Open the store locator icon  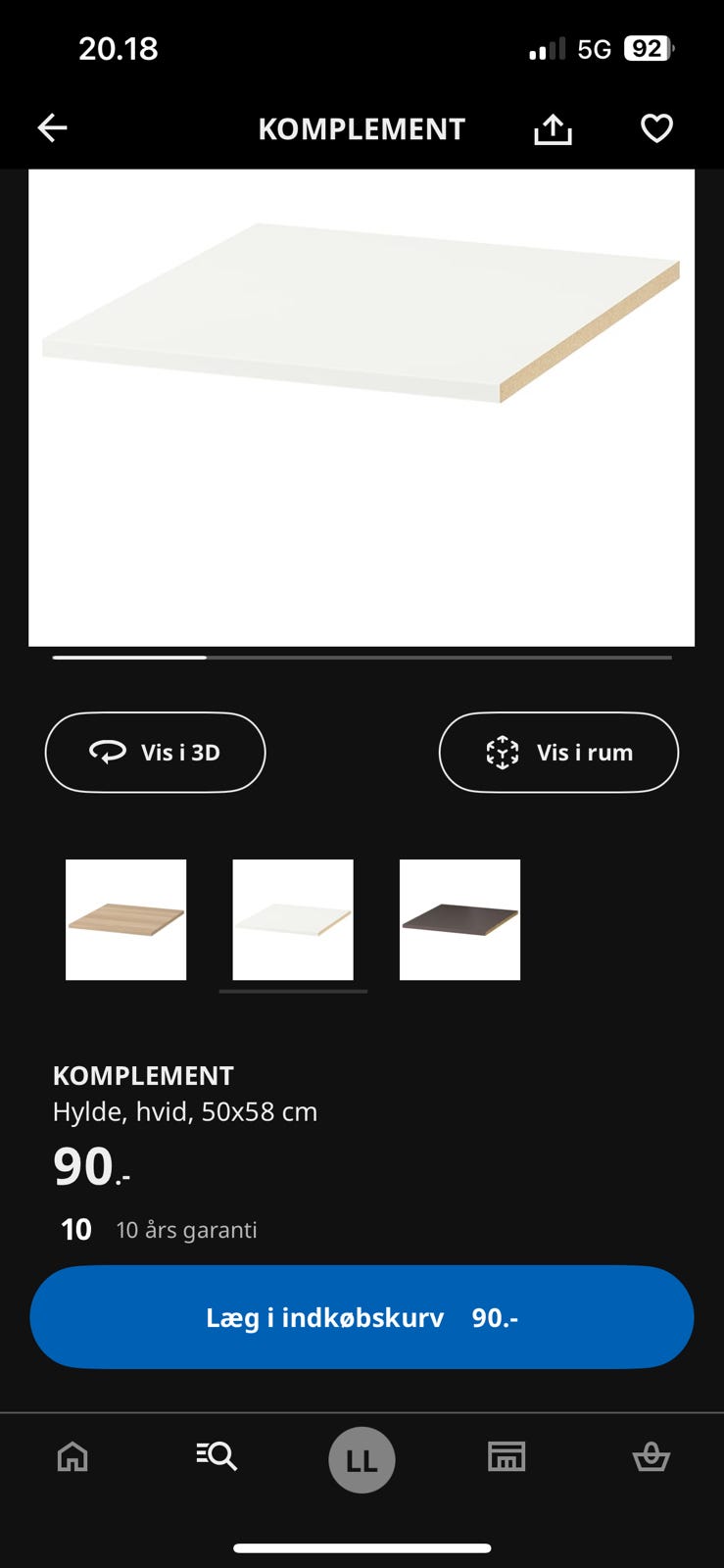coord(507,1458)
